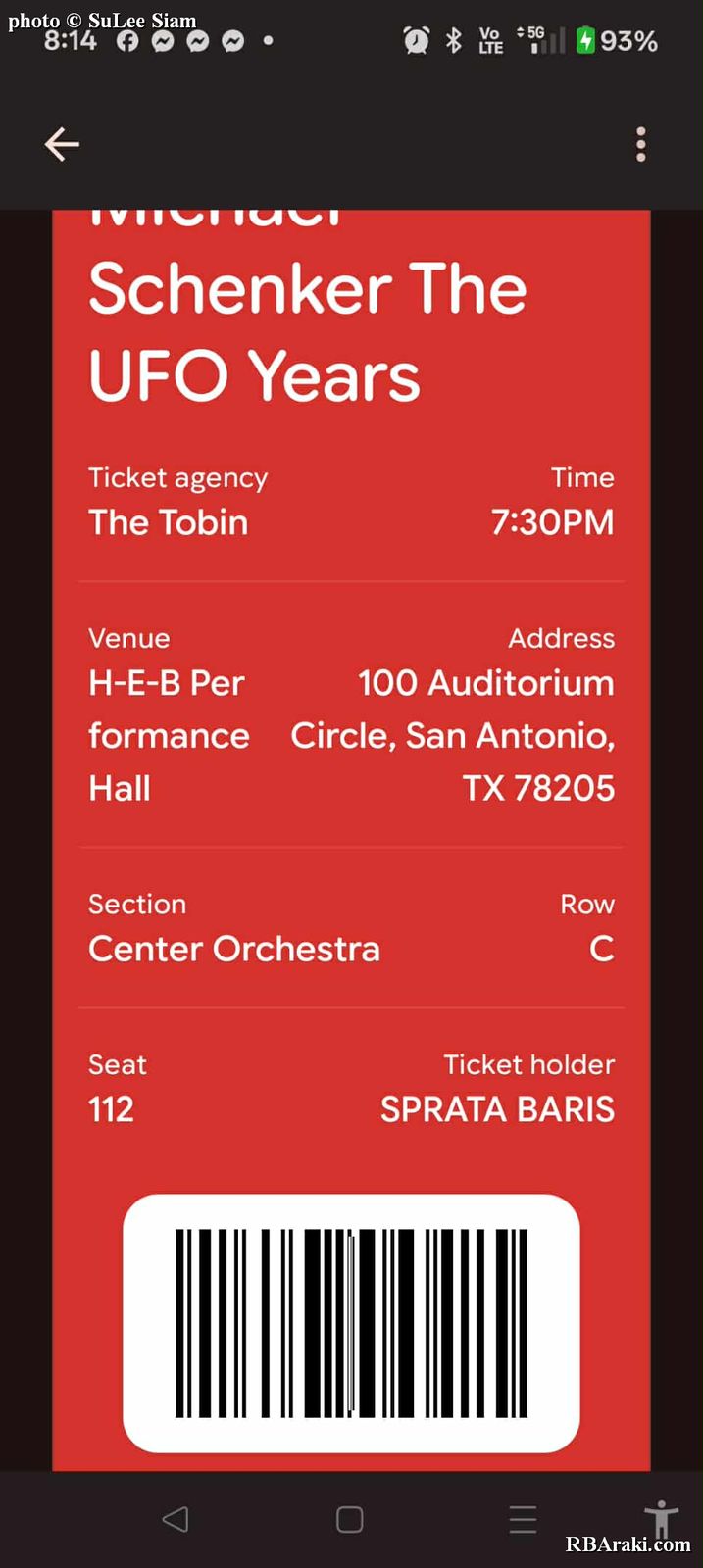Go back using the top arrow

tap(62, 145)
